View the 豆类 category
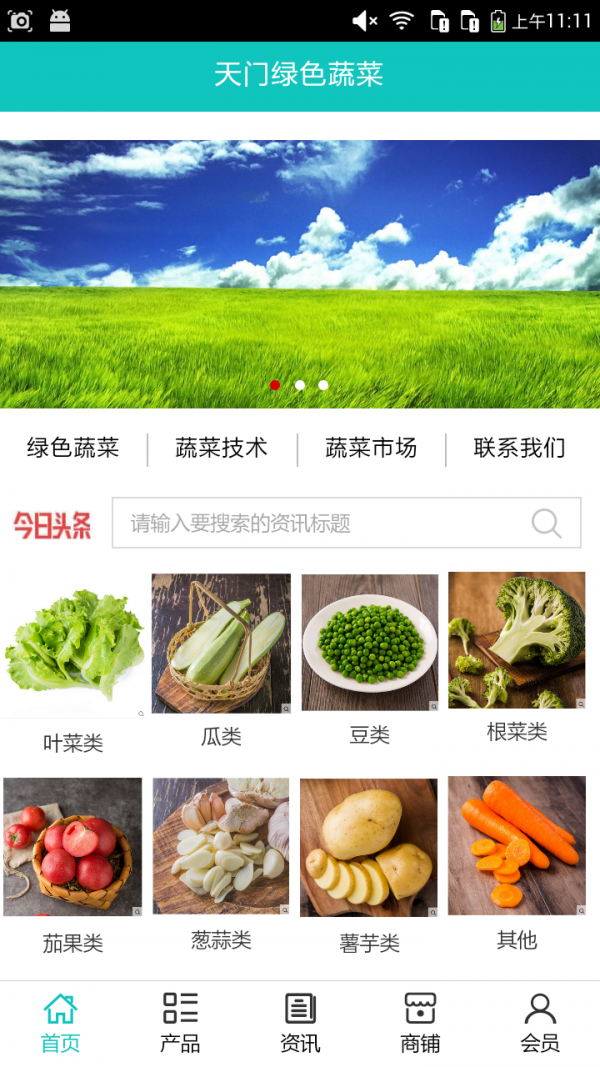 point(370,645)
